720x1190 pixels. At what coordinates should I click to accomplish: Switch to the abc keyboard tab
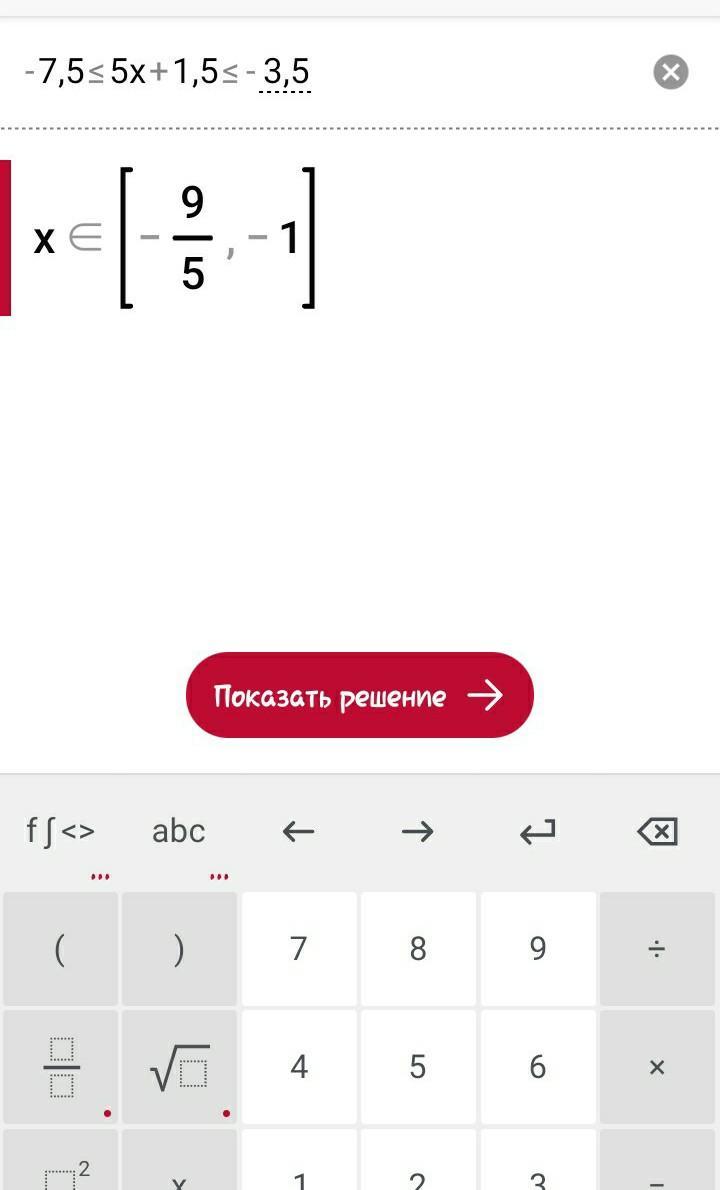(x=179, y=831)
